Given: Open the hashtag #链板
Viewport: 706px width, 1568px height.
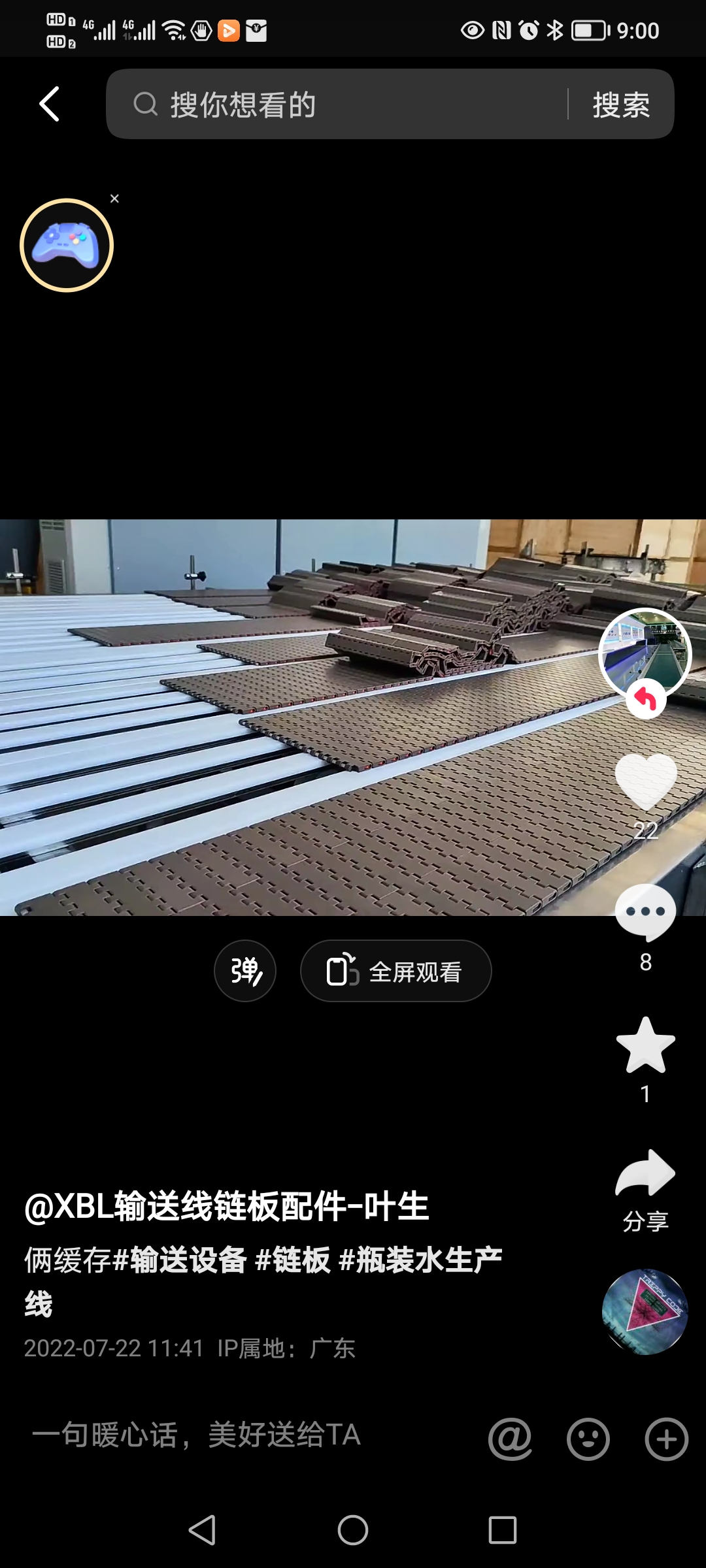Looking at the screenshot, I should [x=293, y=1260].
